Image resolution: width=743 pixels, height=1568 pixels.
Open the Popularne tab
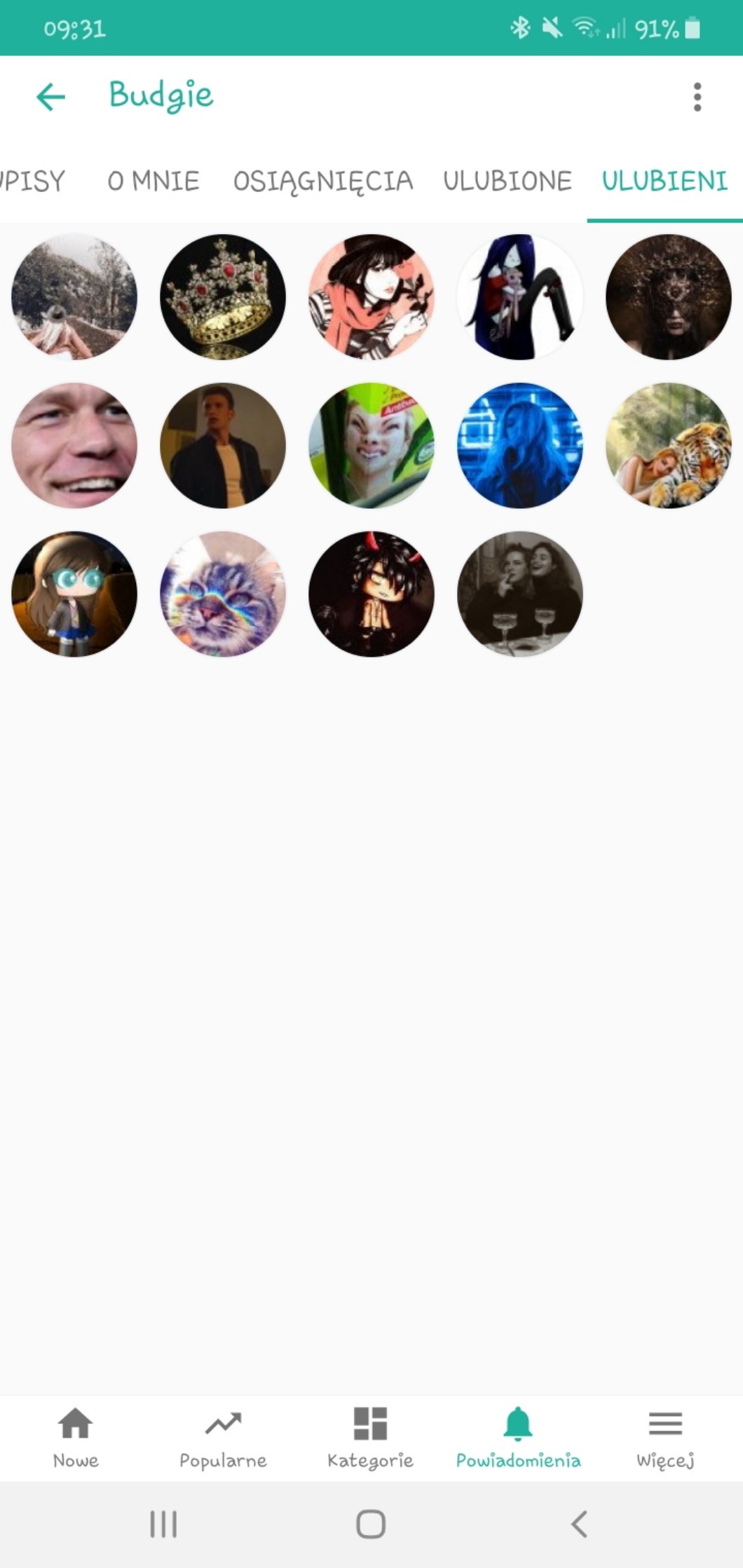(223, 1438)
